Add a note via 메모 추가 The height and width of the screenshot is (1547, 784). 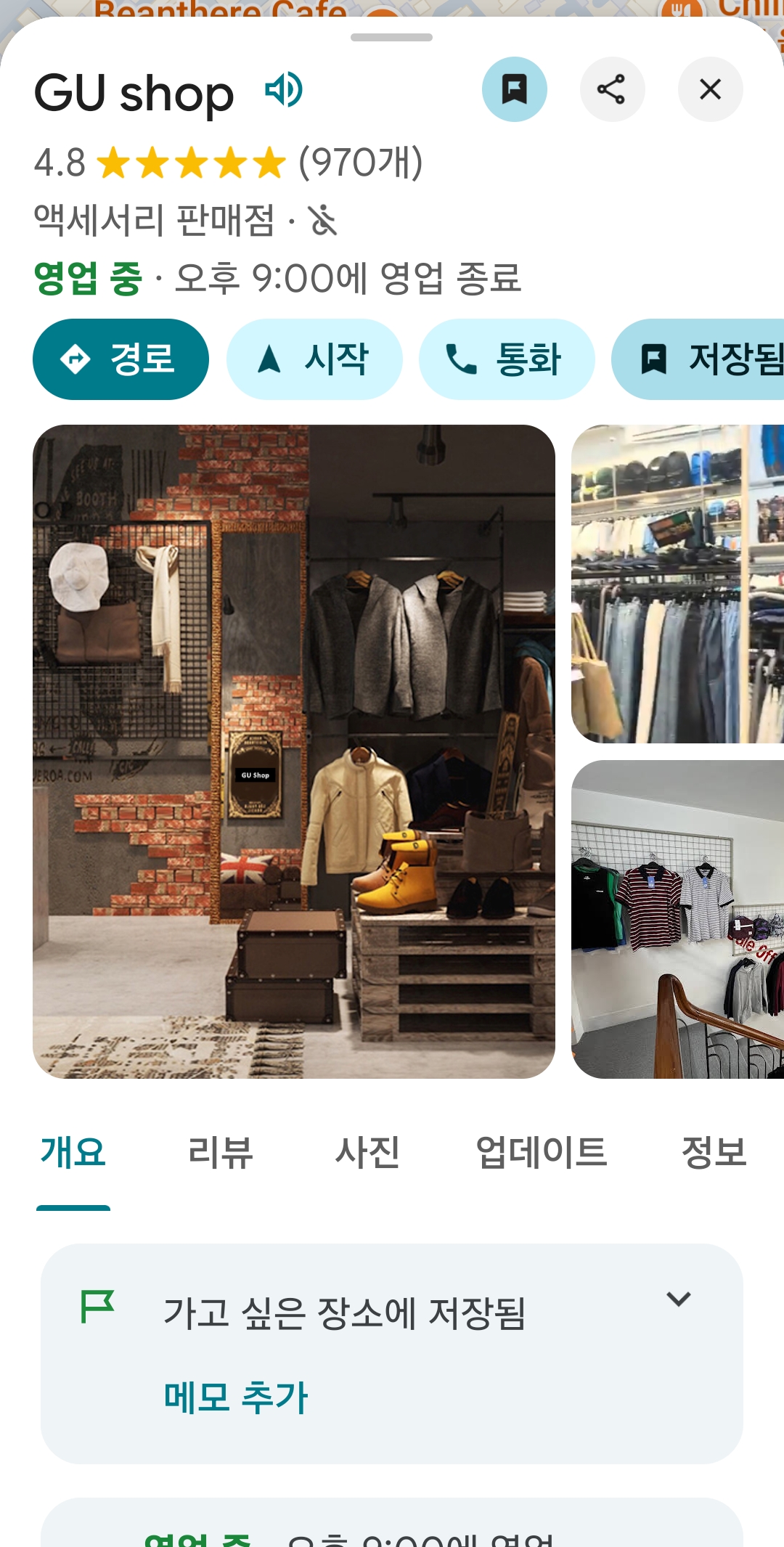(236, 1397)
